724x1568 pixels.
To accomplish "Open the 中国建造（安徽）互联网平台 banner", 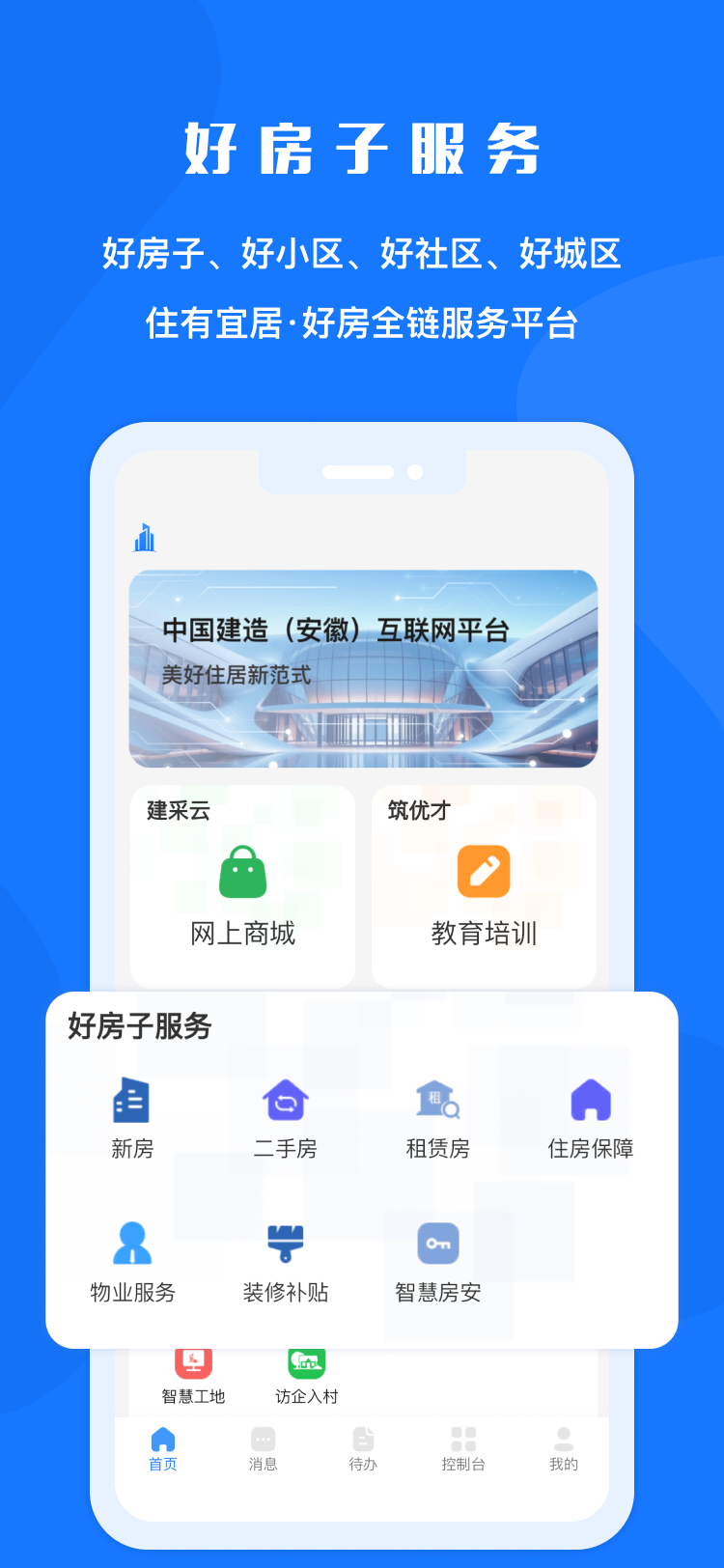I will coord(364,669).
